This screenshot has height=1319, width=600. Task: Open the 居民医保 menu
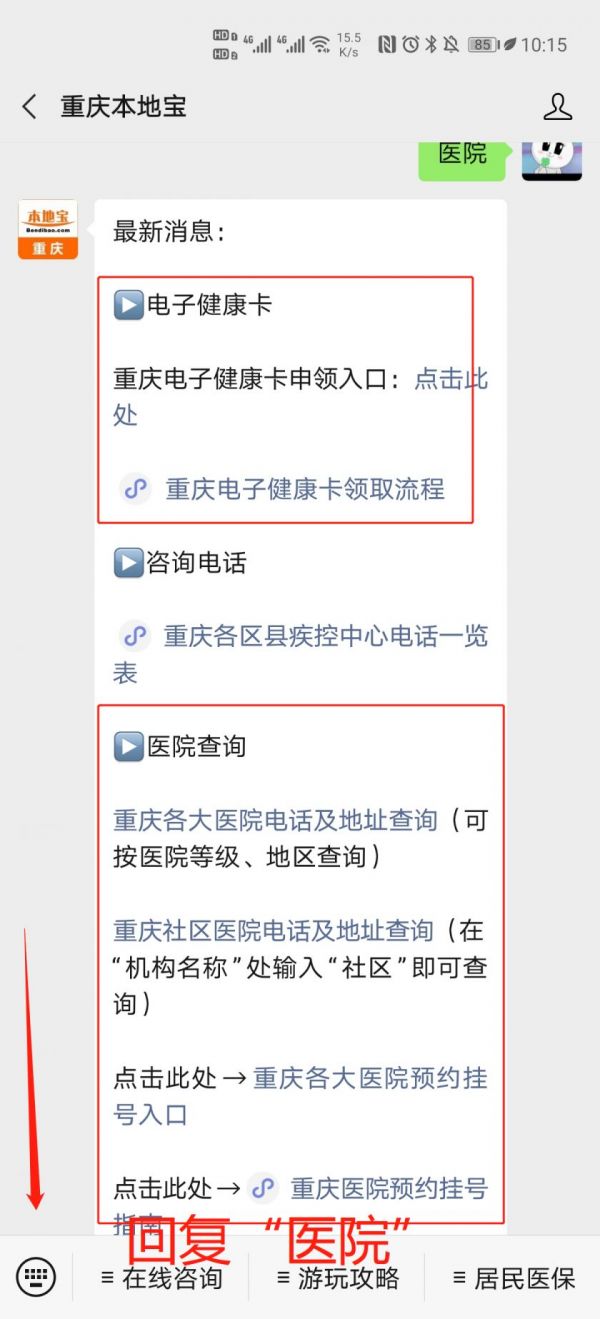513,1278
